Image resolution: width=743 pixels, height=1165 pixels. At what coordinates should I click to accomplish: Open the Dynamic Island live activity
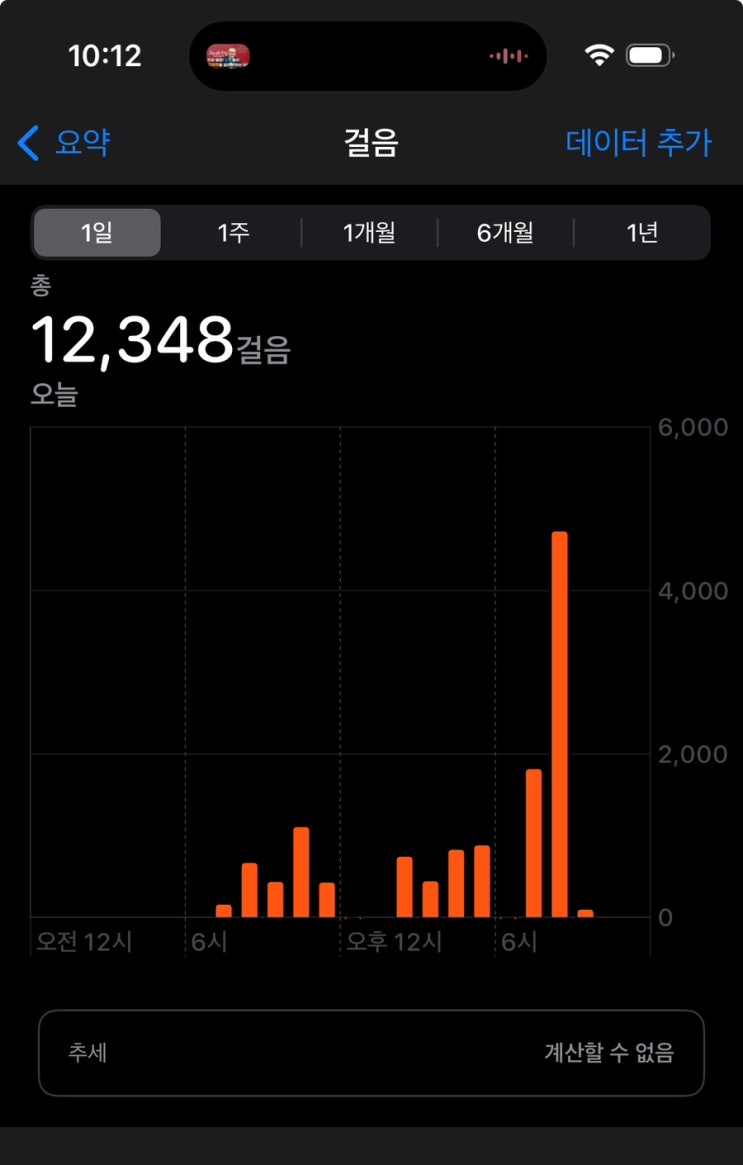point(368,56)
